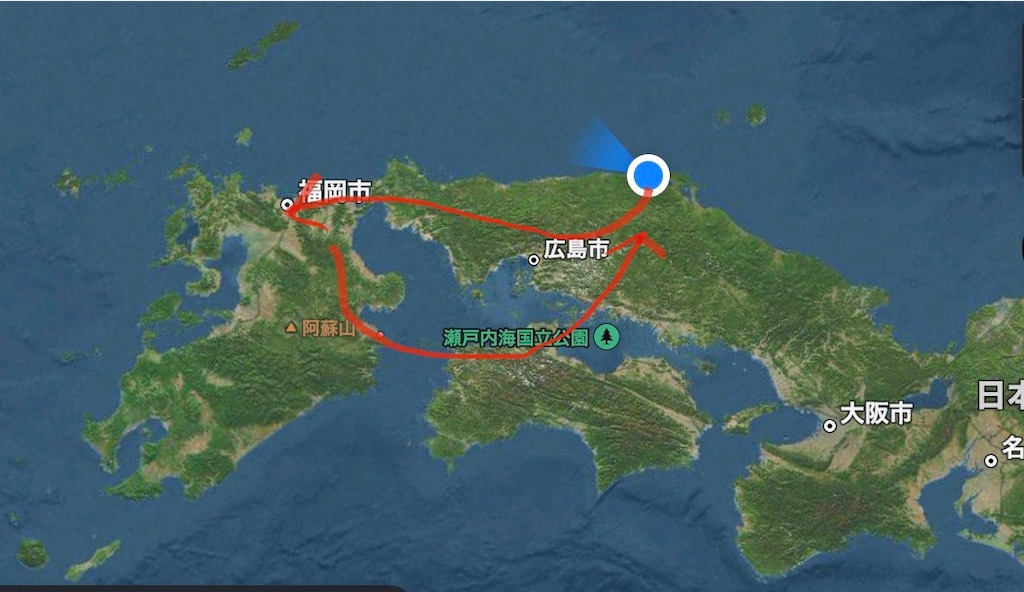Select the 広島市 city label
Viewport: 1024px width, 592px height.
coord(576,250)
